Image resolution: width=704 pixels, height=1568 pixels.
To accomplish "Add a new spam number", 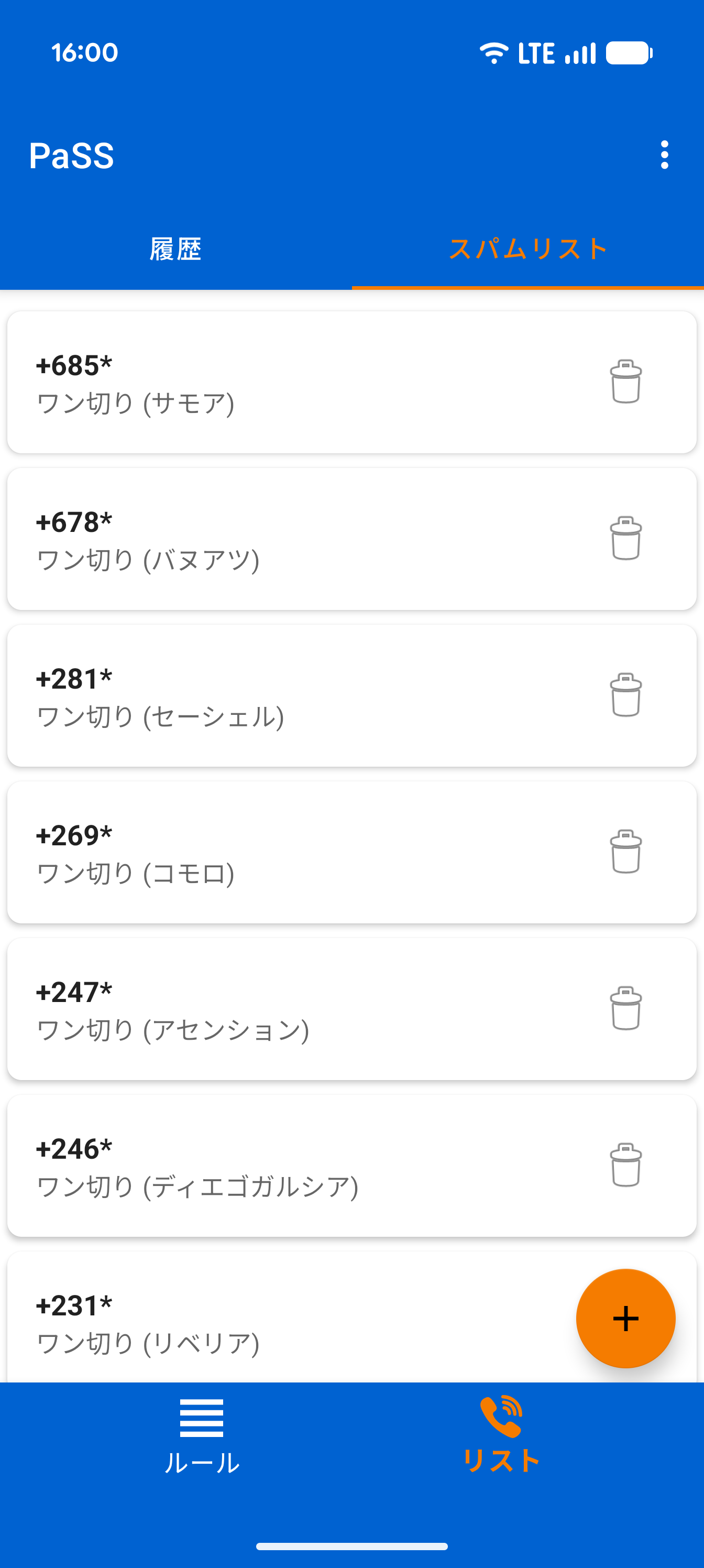I will pyautogui.click(x=625, y=1318).
